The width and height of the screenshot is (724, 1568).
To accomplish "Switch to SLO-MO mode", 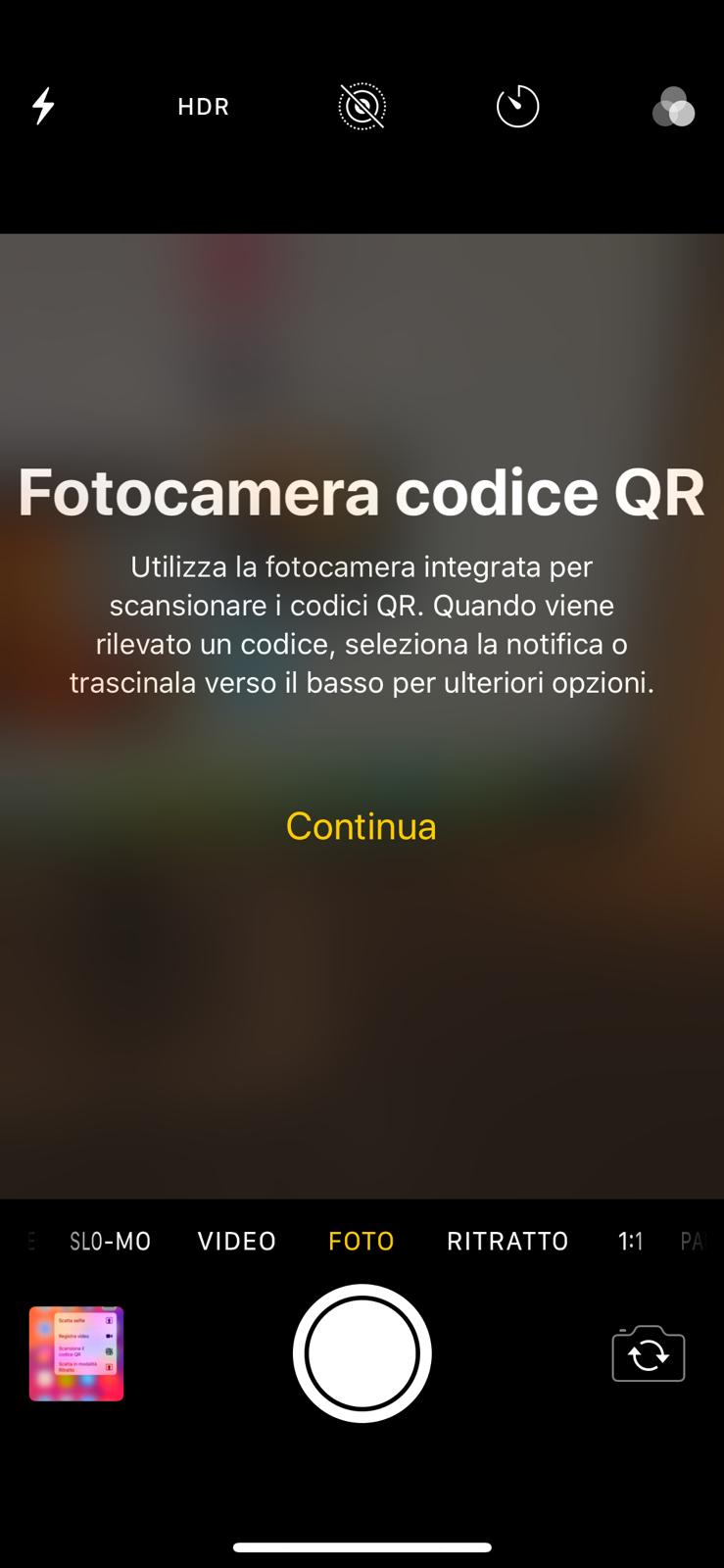I will [110, 1242].
